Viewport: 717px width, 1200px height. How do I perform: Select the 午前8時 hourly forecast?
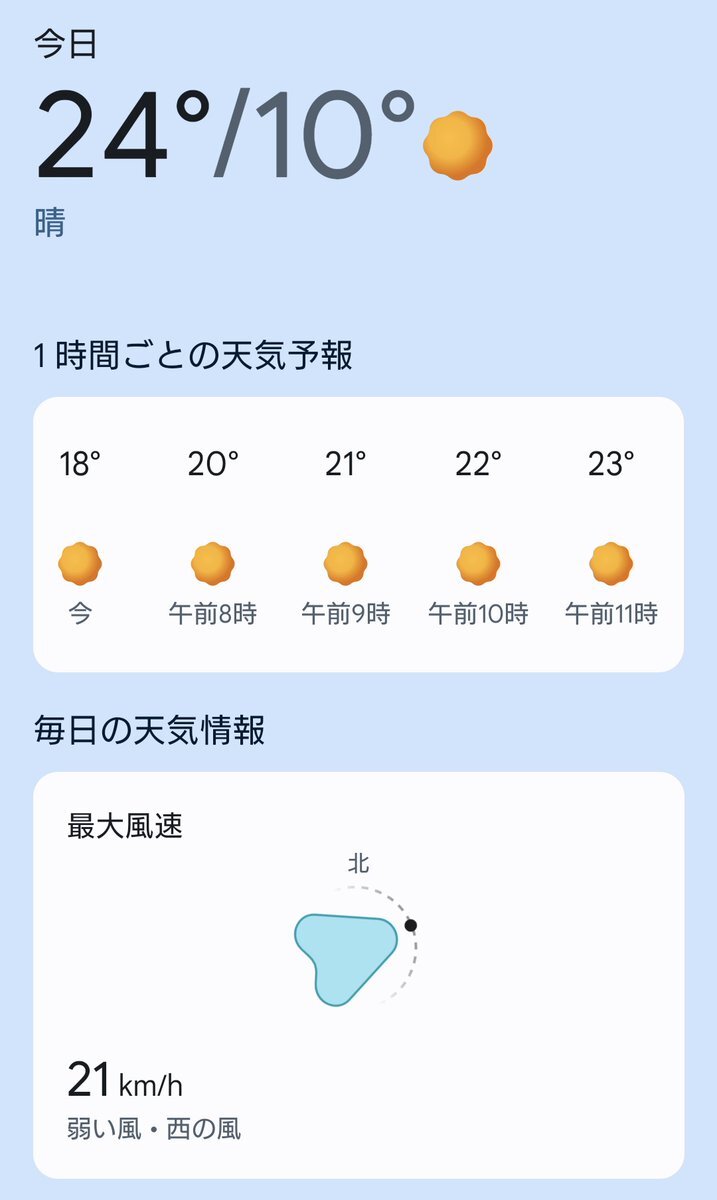[x=213, y=538]
